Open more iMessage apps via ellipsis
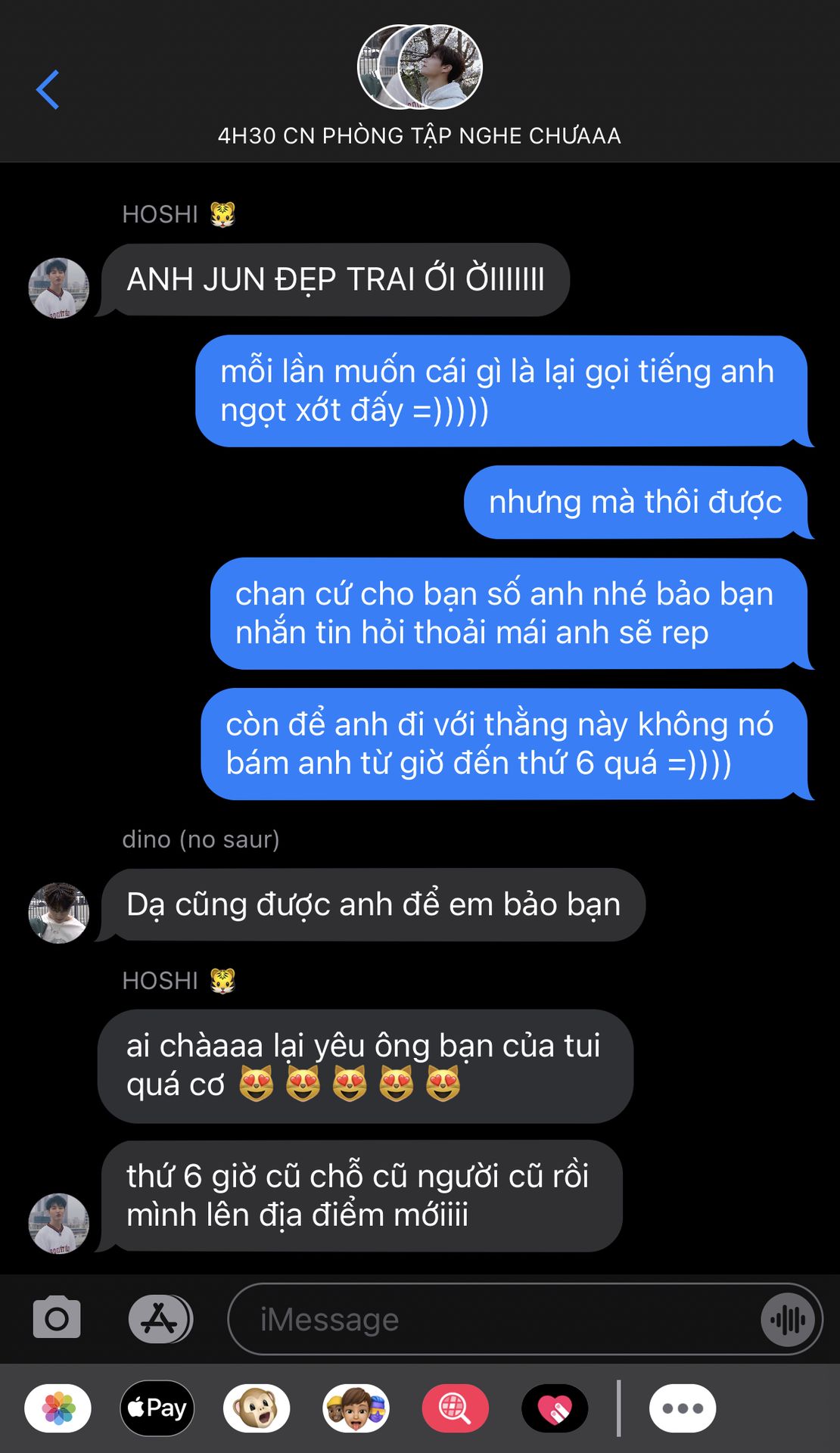Screen dimensions: 840x1453 (682, 1408)
